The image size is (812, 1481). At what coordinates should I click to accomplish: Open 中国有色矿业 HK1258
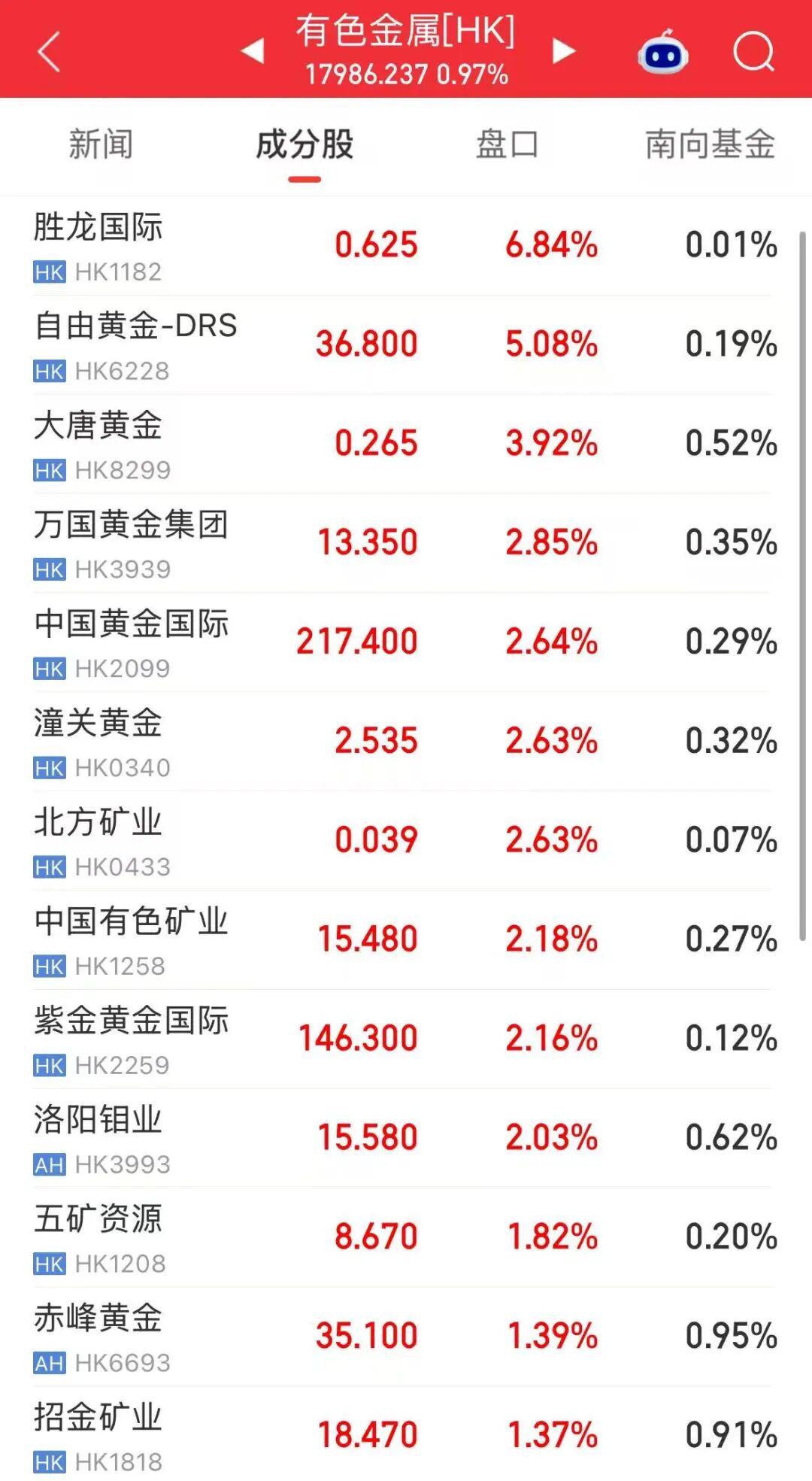pyautogui.click(x=406, y=941)
